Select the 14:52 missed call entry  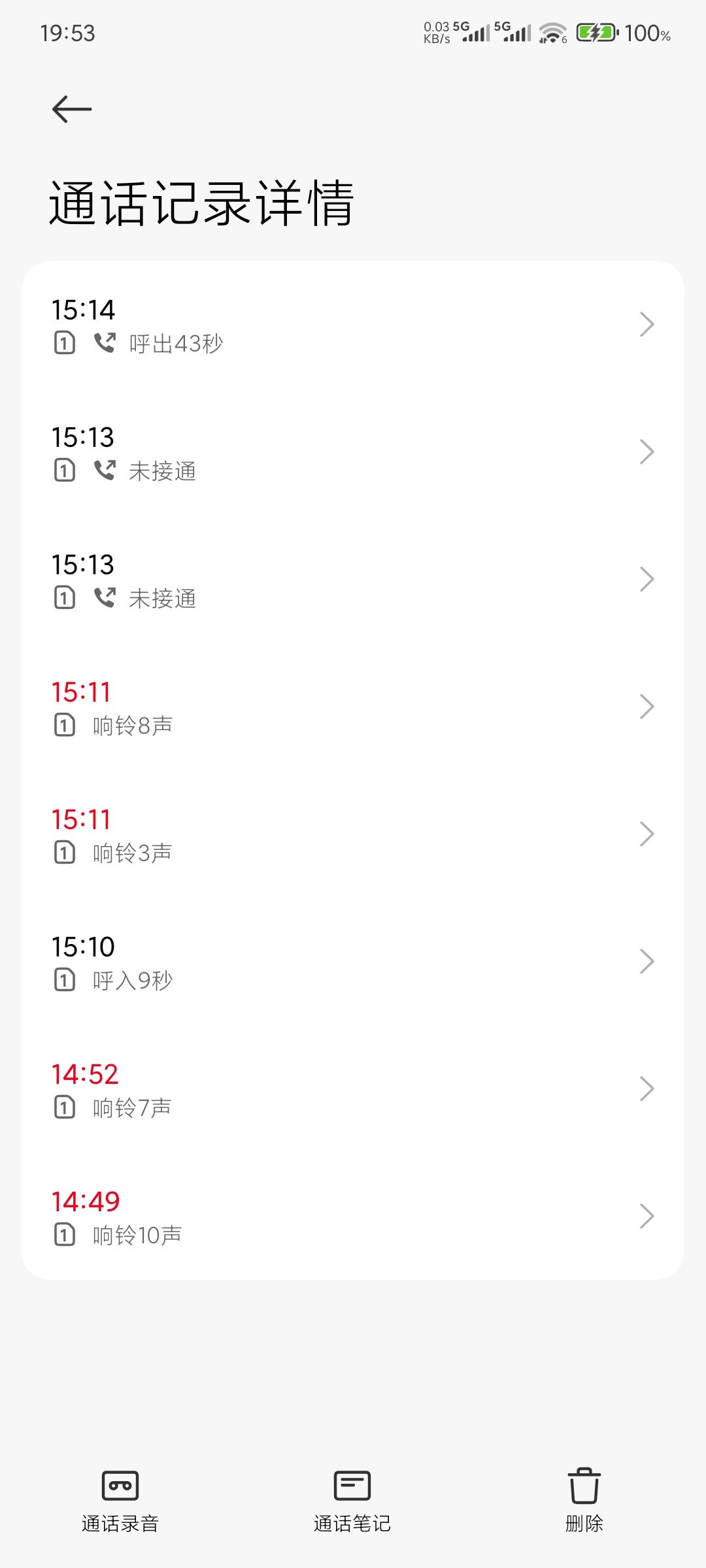tap(353, 1089)
